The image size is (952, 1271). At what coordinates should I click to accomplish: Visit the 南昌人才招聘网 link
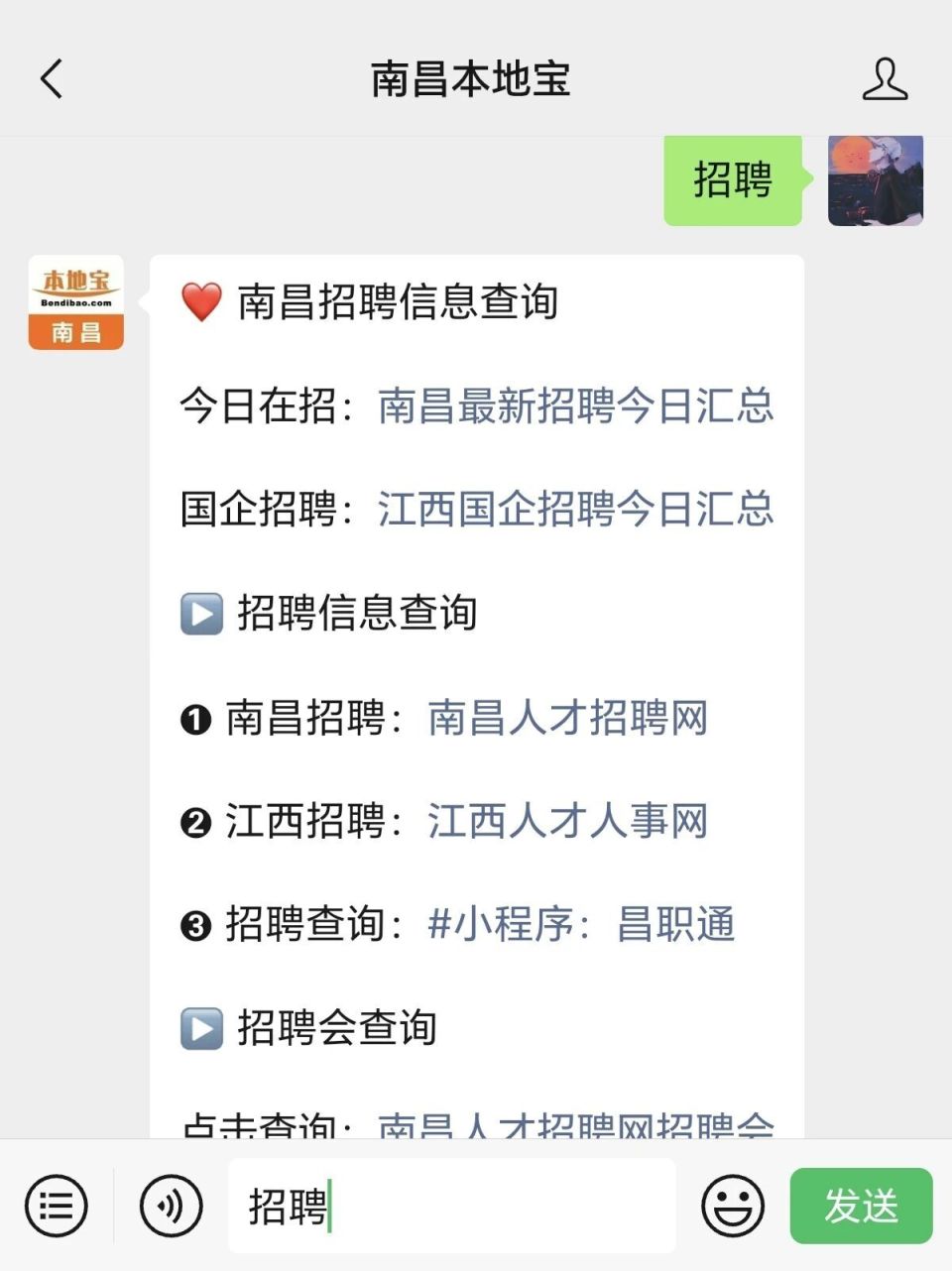[x=566, y=721]
